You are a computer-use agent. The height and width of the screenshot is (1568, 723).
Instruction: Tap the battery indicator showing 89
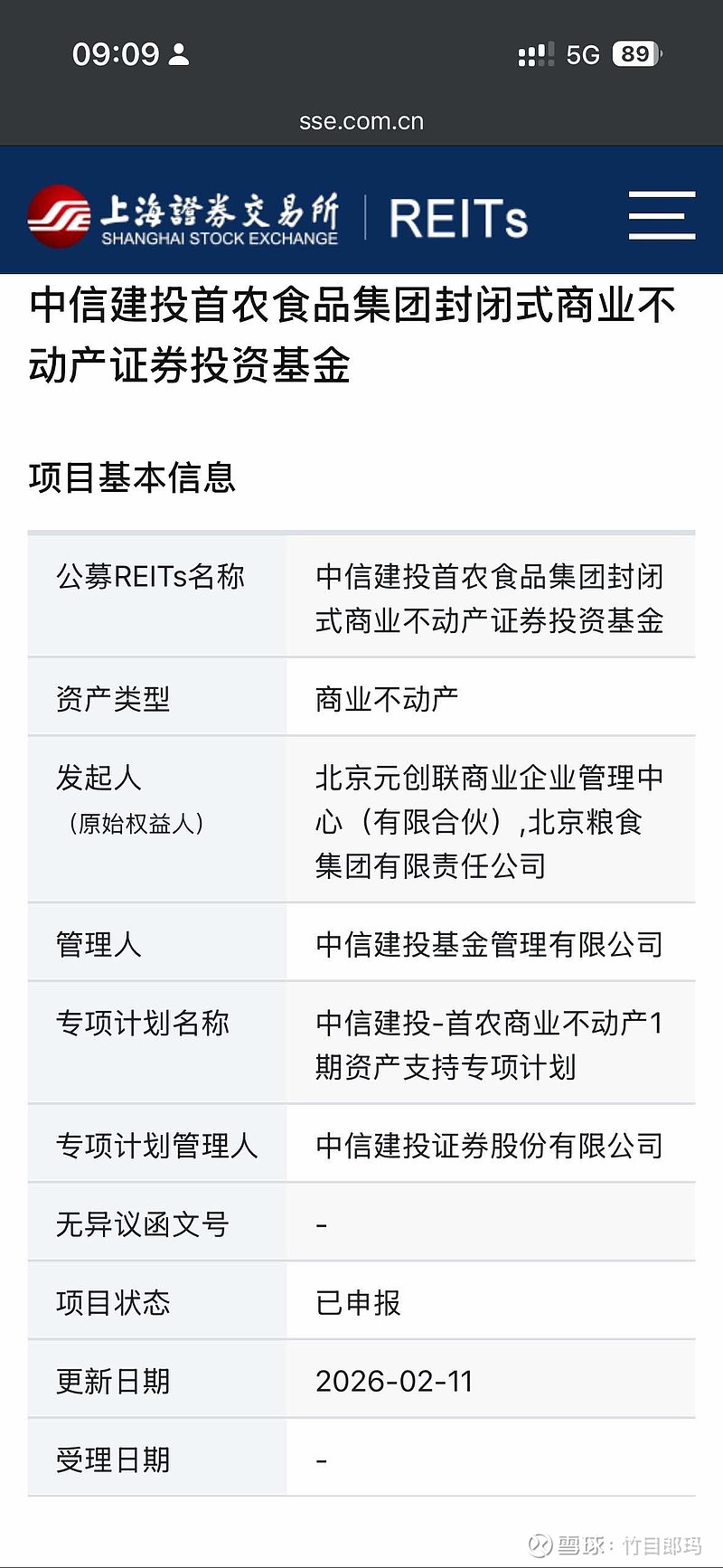tap(635, 53)
